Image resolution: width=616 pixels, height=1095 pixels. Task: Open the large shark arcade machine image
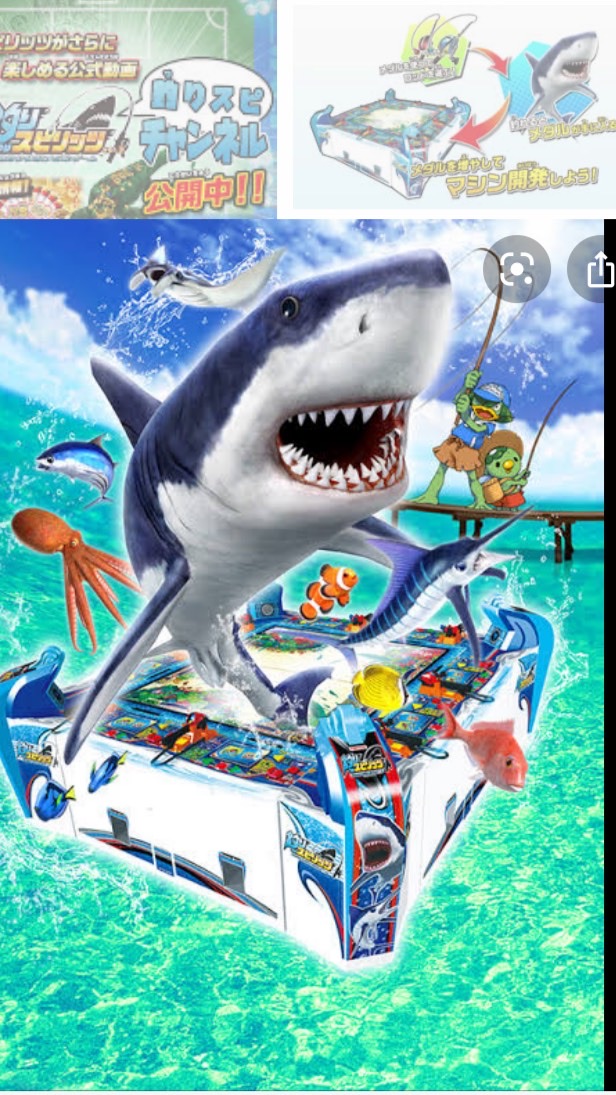[300, 650]
